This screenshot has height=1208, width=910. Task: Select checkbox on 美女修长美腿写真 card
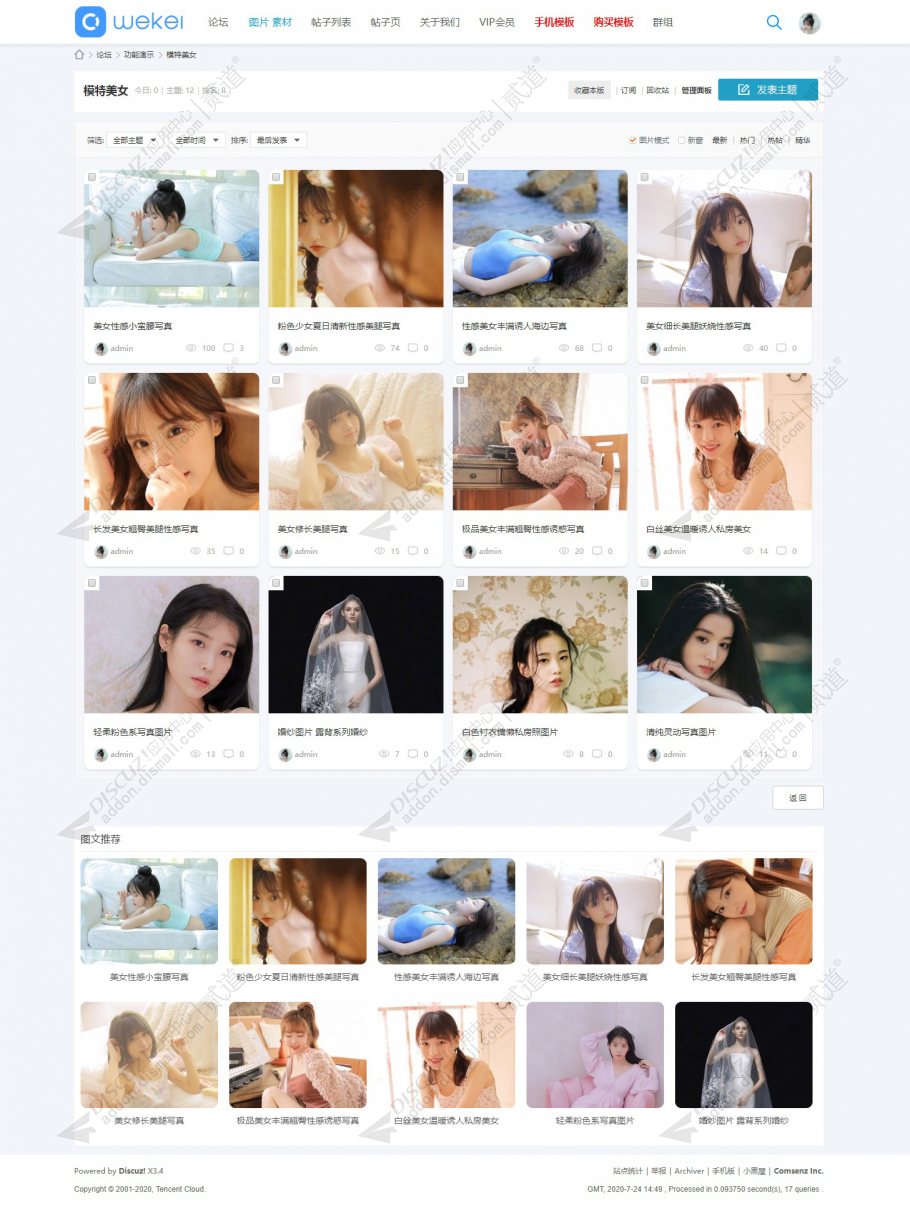(276, 380)
